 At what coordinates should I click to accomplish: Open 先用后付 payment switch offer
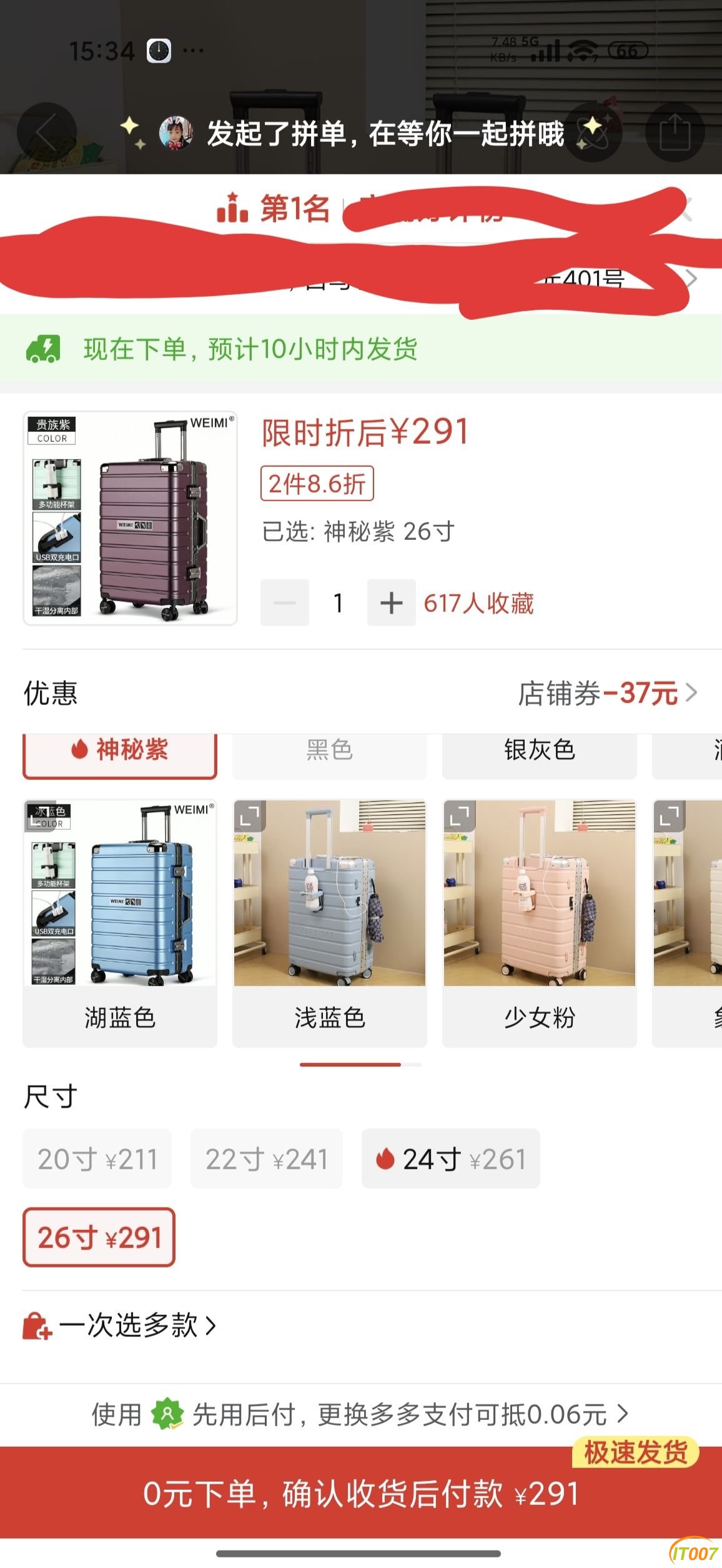pyautogui.click(x=360, y=1414)
